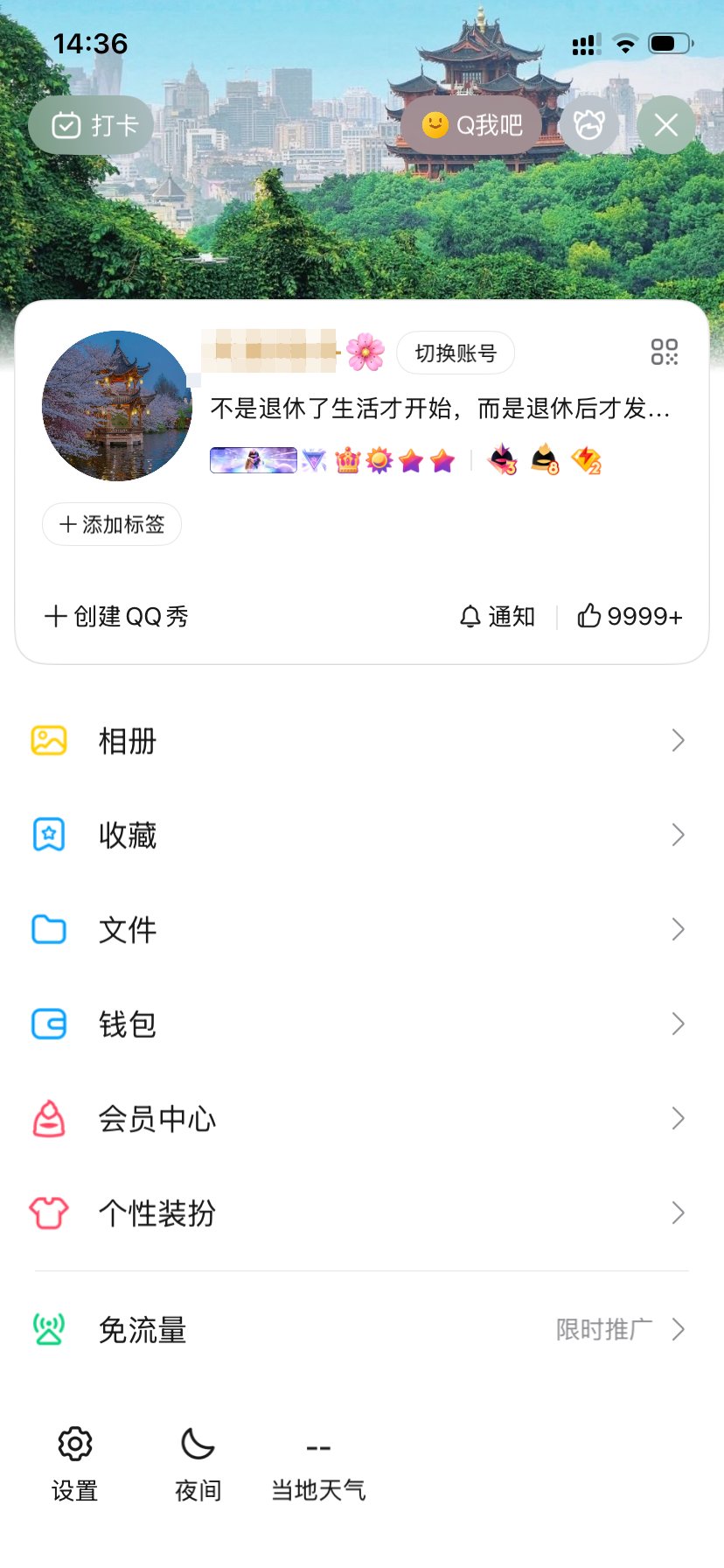The width and height of the screenshot is (724, 1568).
Task: Open 个性装扮 (Personal Dress-up)
Action: 157,1213
